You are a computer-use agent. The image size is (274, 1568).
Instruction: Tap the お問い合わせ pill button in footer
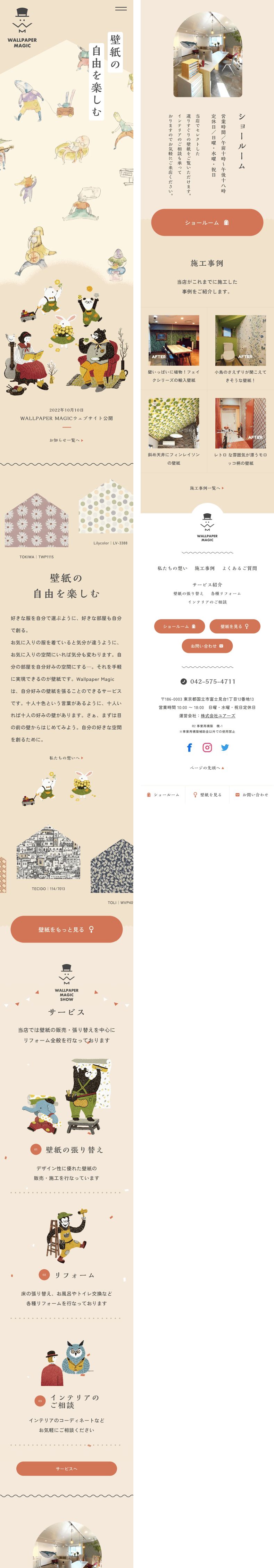(207, 646)
